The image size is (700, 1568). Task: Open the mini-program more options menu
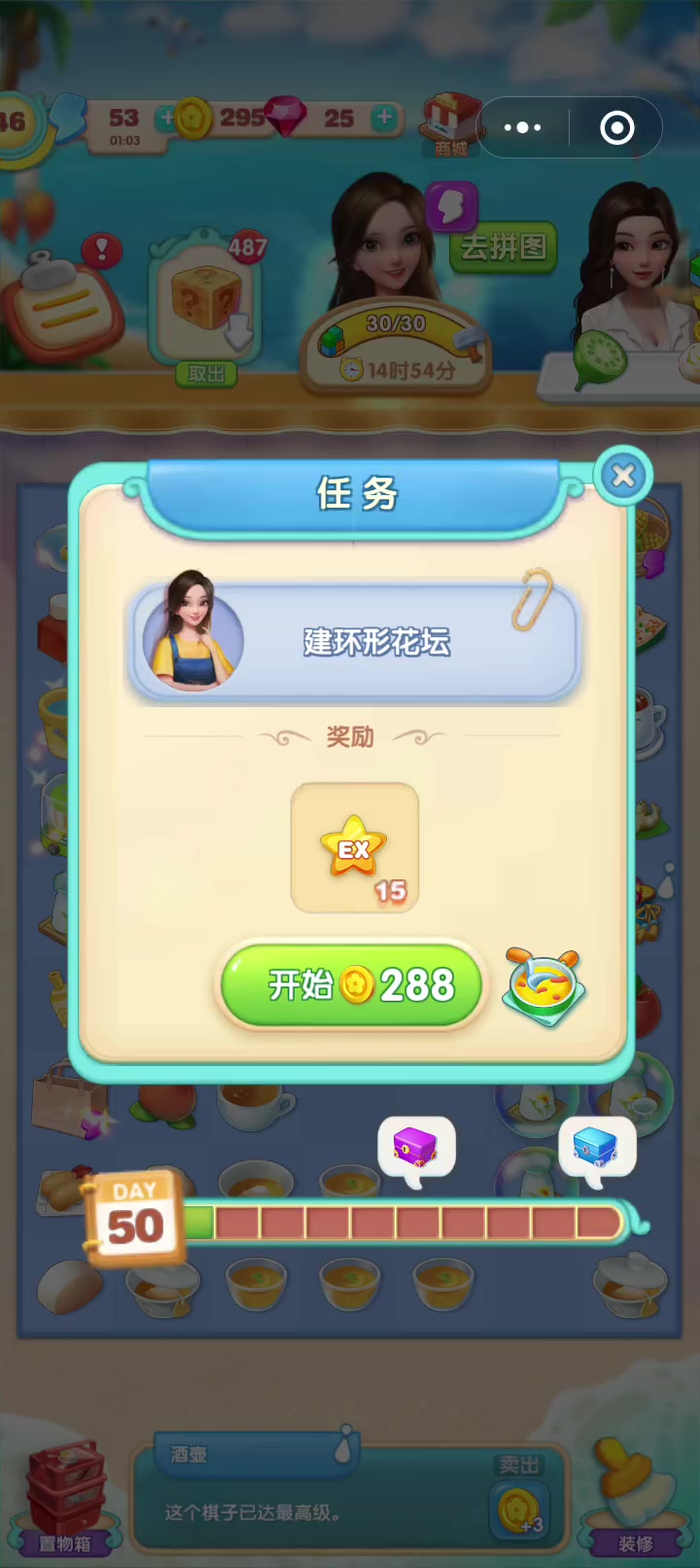pyautogui.click(x=523, y=127)
